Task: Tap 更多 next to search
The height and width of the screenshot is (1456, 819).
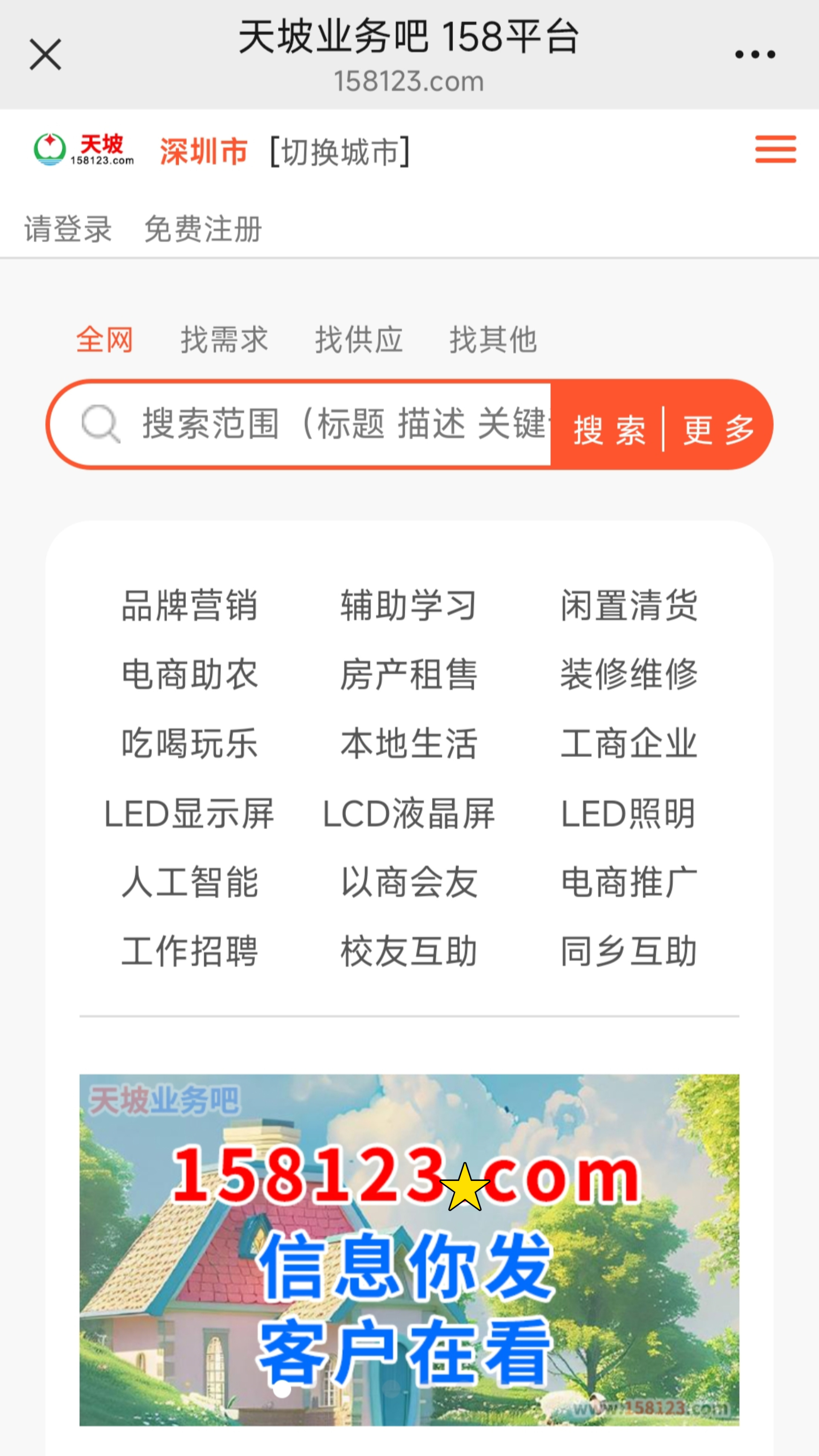Action: click(719, 429)
